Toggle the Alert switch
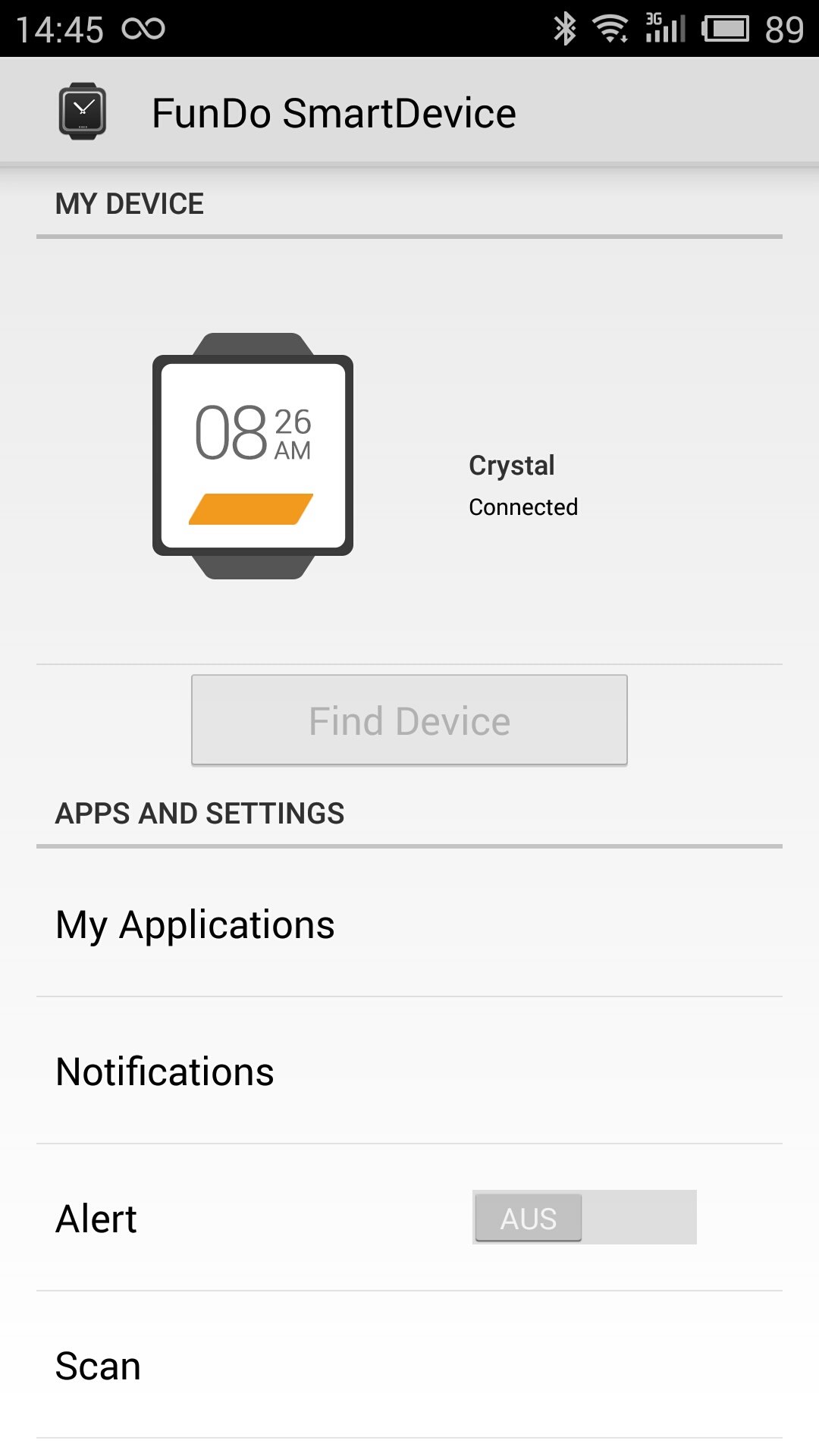 coord(584,1217)
